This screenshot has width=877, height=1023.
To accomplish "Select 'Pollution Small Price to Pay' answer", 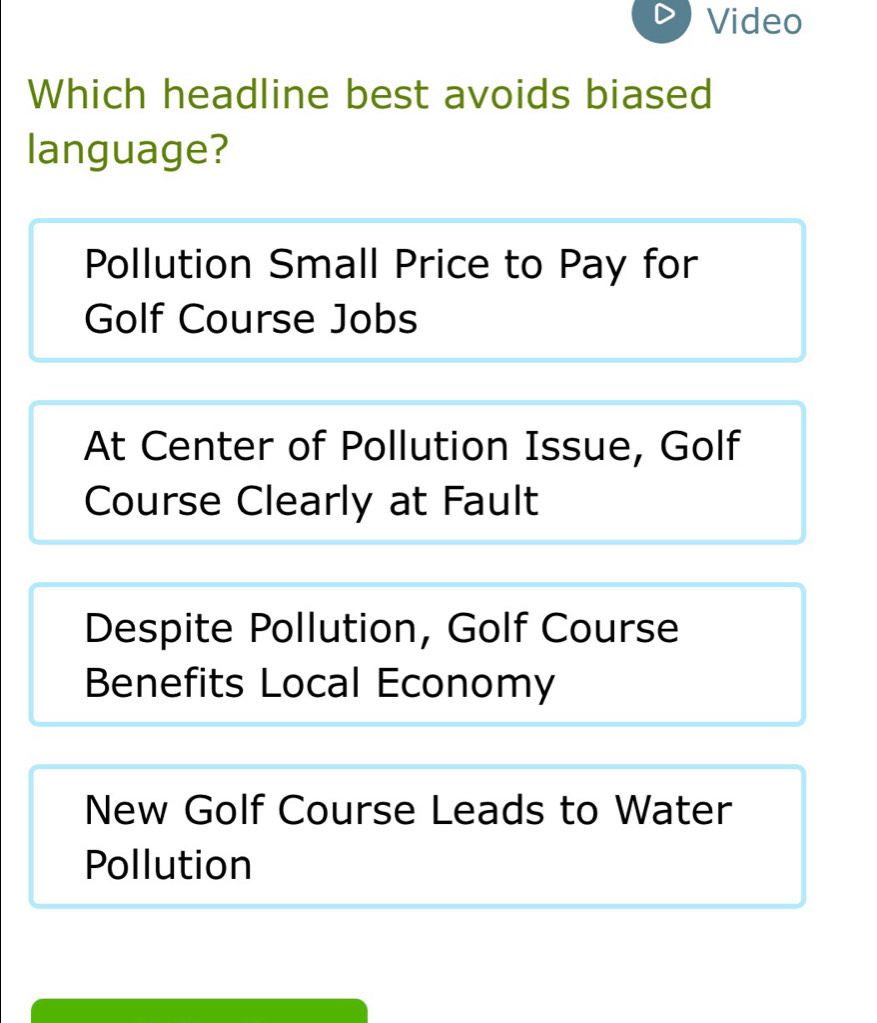I will point(416,291).
